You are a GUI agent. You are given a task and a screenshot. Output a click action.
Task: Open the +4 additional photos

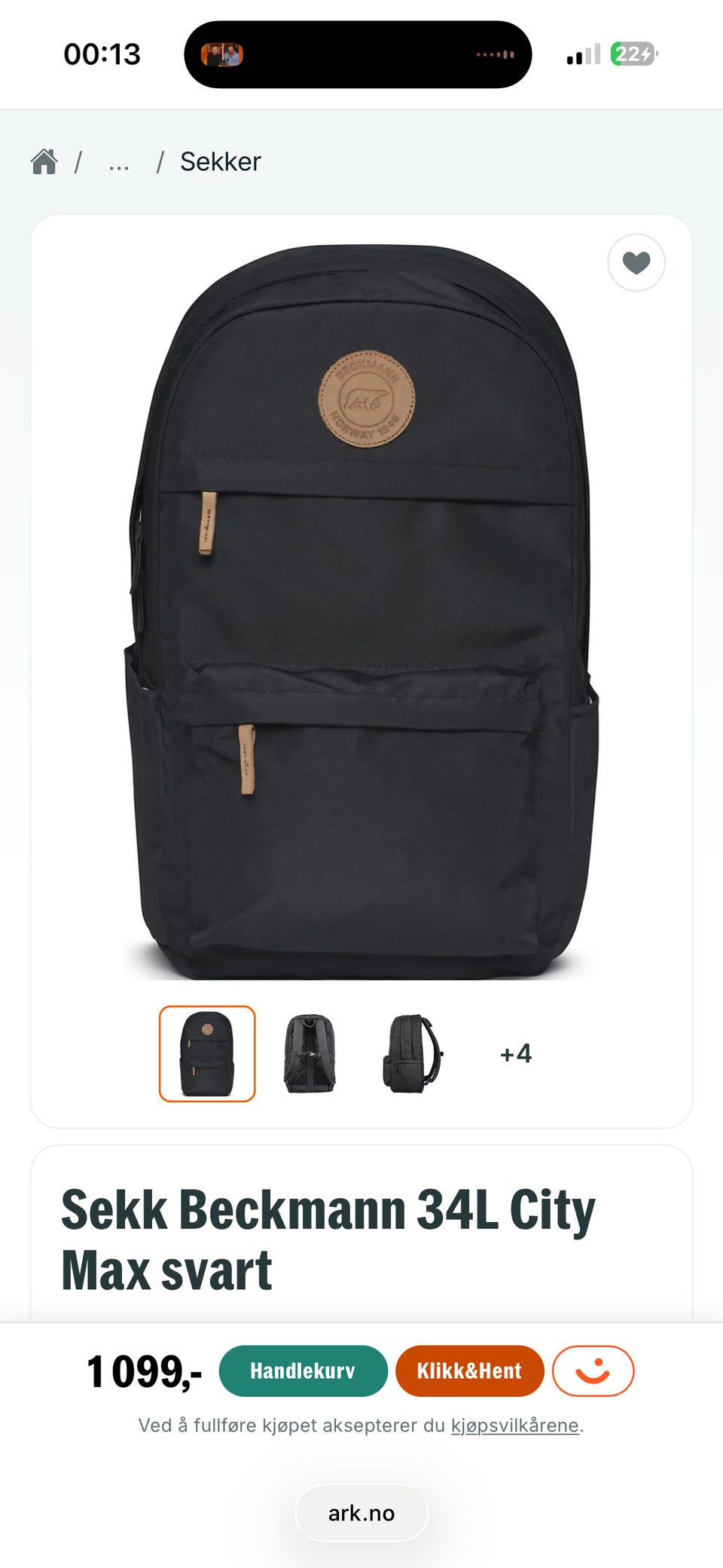[516, 1053]
